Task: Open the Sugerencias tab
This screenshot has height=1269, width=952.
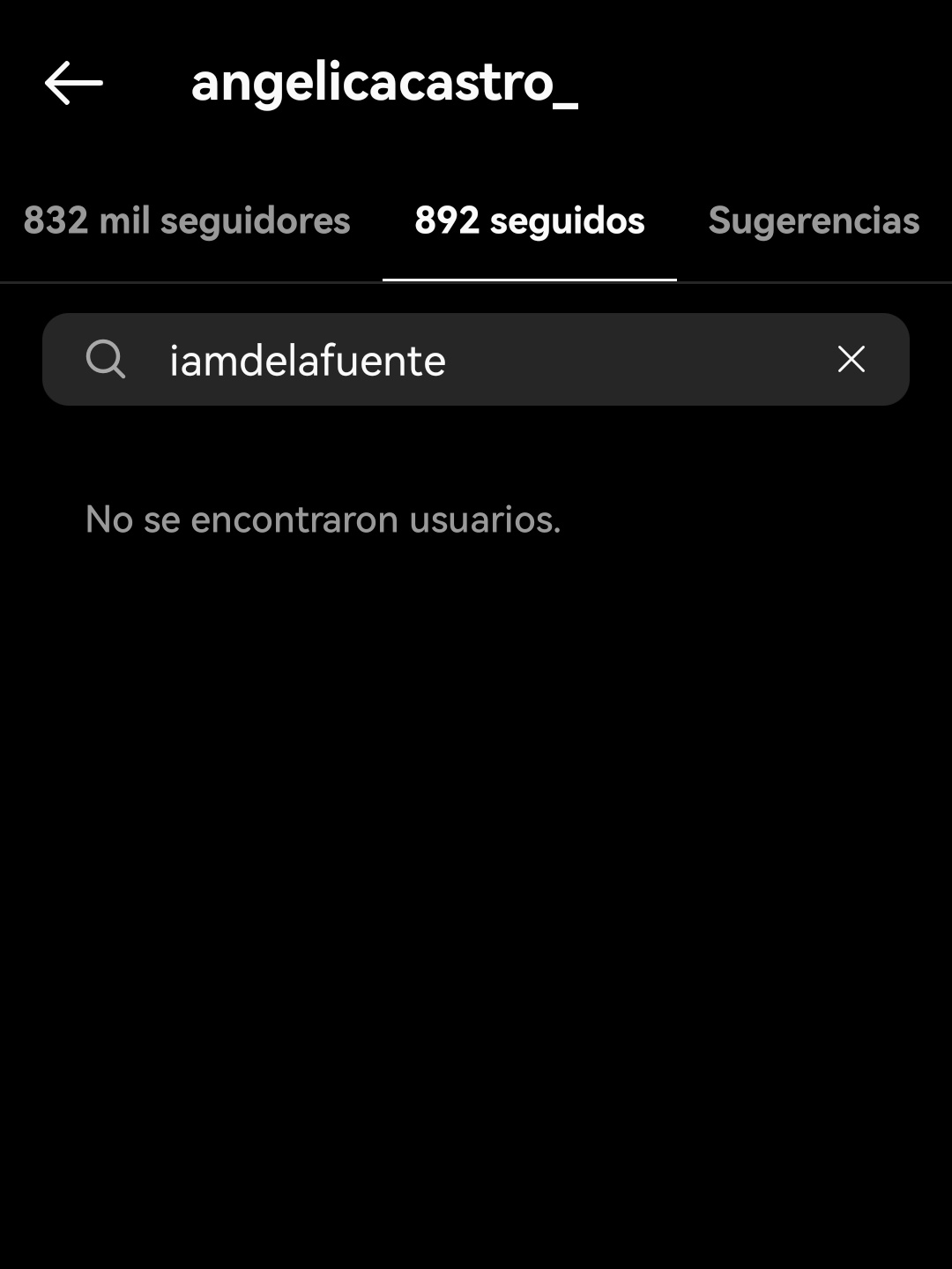Action: tap(814, 220)
